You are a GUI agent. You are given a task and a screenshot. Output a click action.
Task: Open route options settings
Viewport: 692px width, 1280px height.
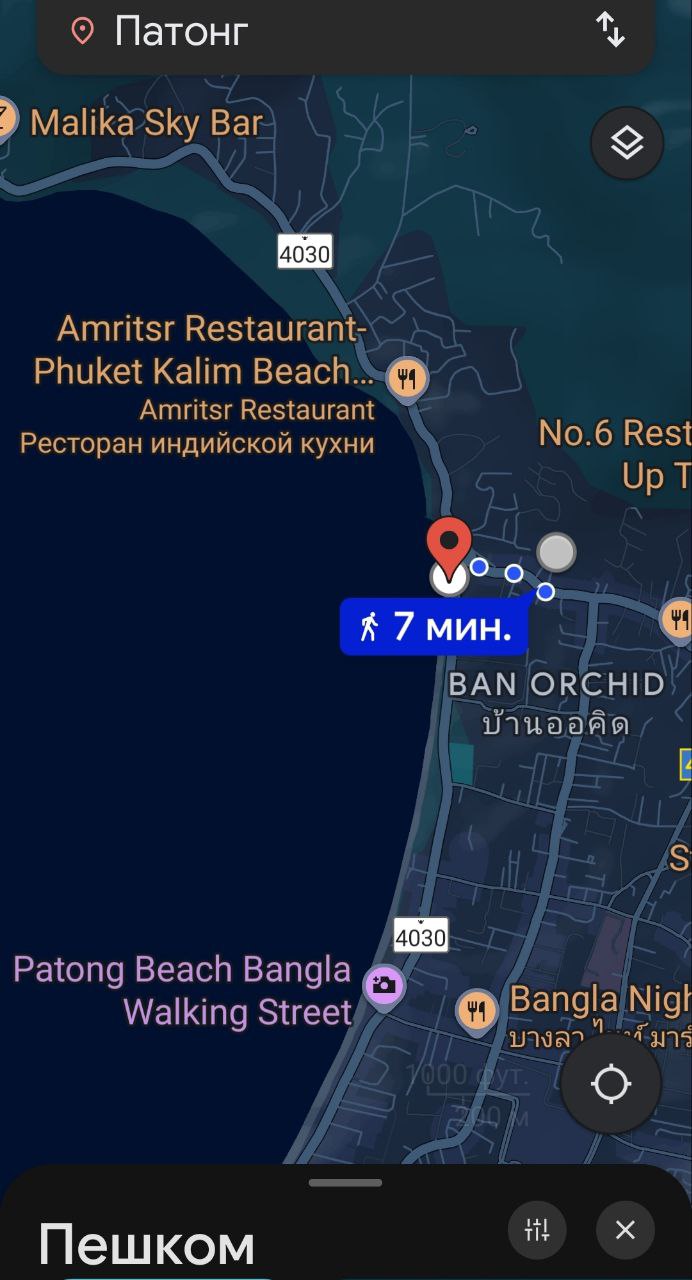tap(537, 1230)
